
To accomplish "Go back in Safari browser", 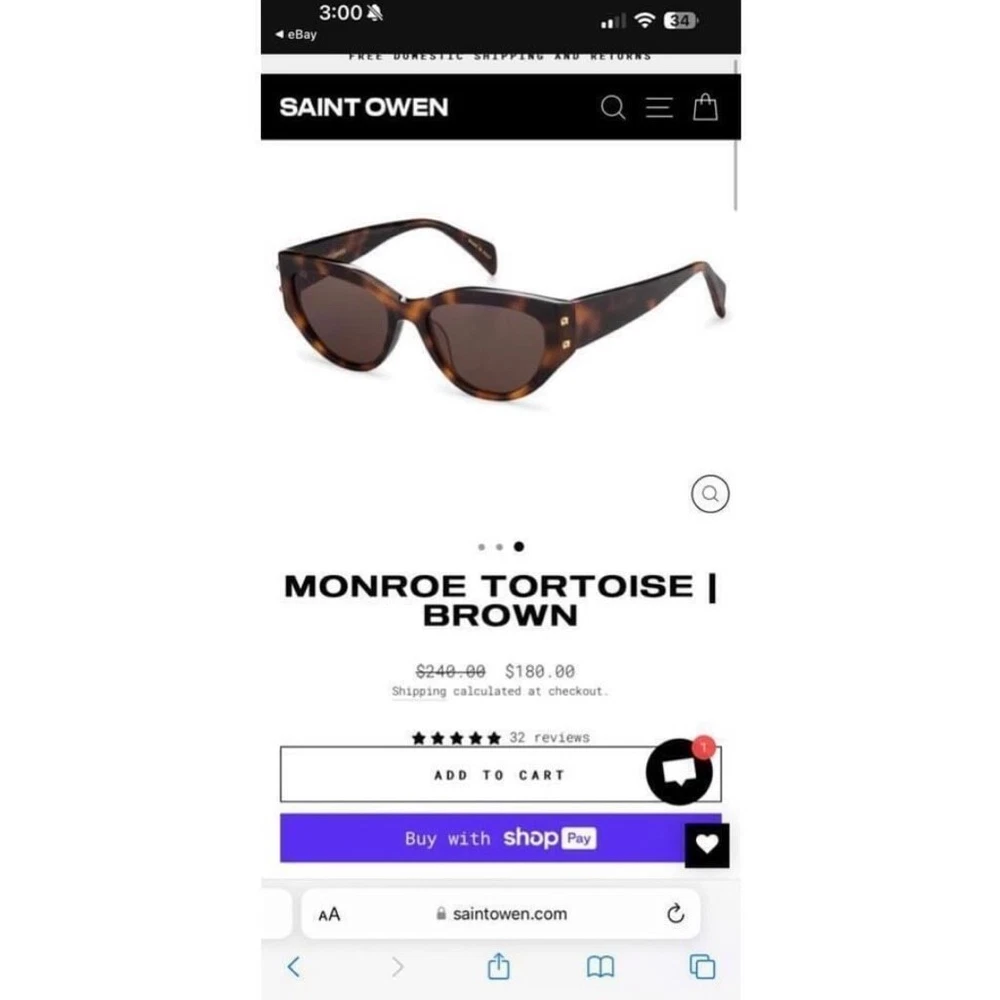I will pyautogui.click(x=294, y=967).
